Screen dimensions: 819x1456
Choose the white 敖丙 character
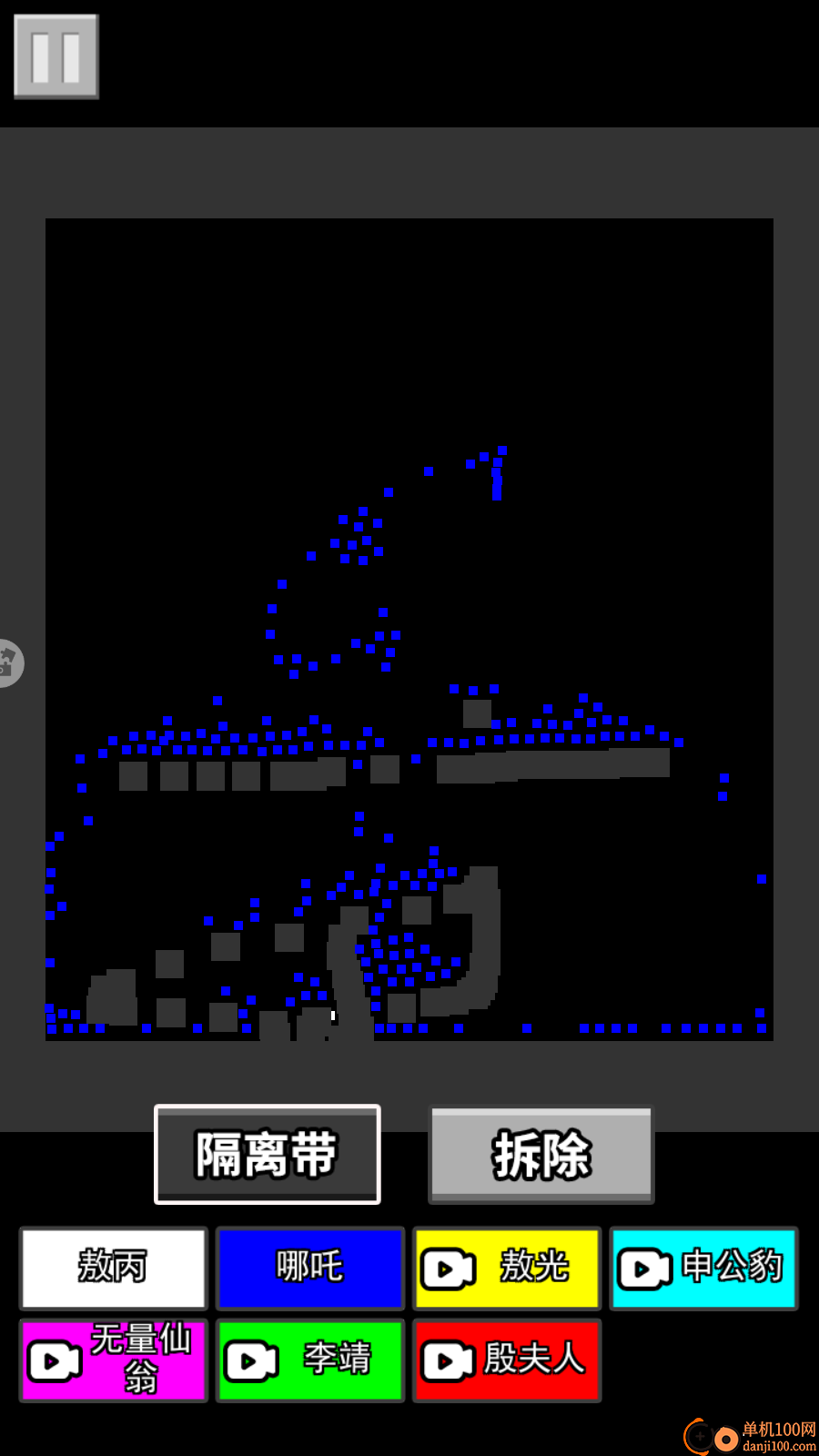coord(114,1268)
